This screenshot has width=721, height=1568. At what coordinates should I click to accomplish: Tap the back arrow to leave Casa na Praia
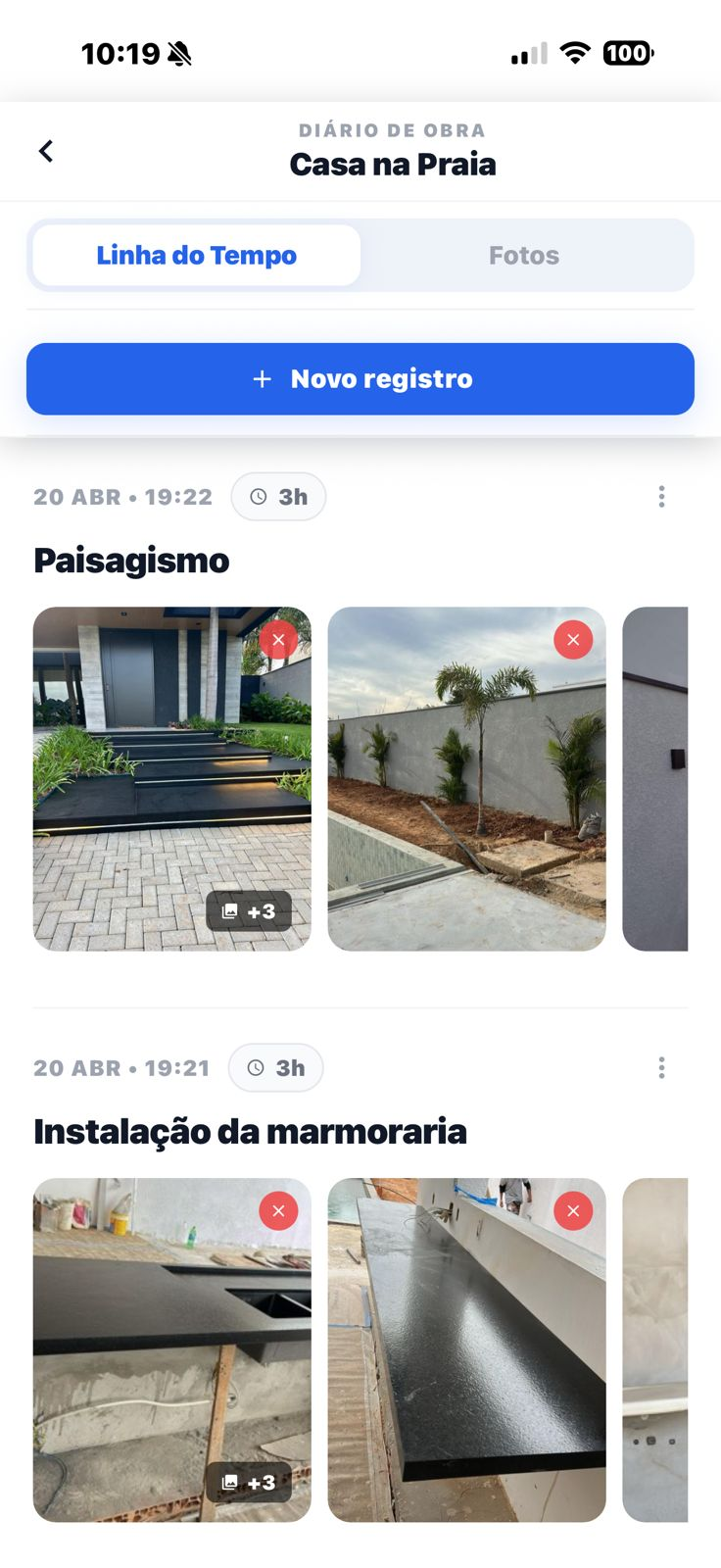(45, 151)
